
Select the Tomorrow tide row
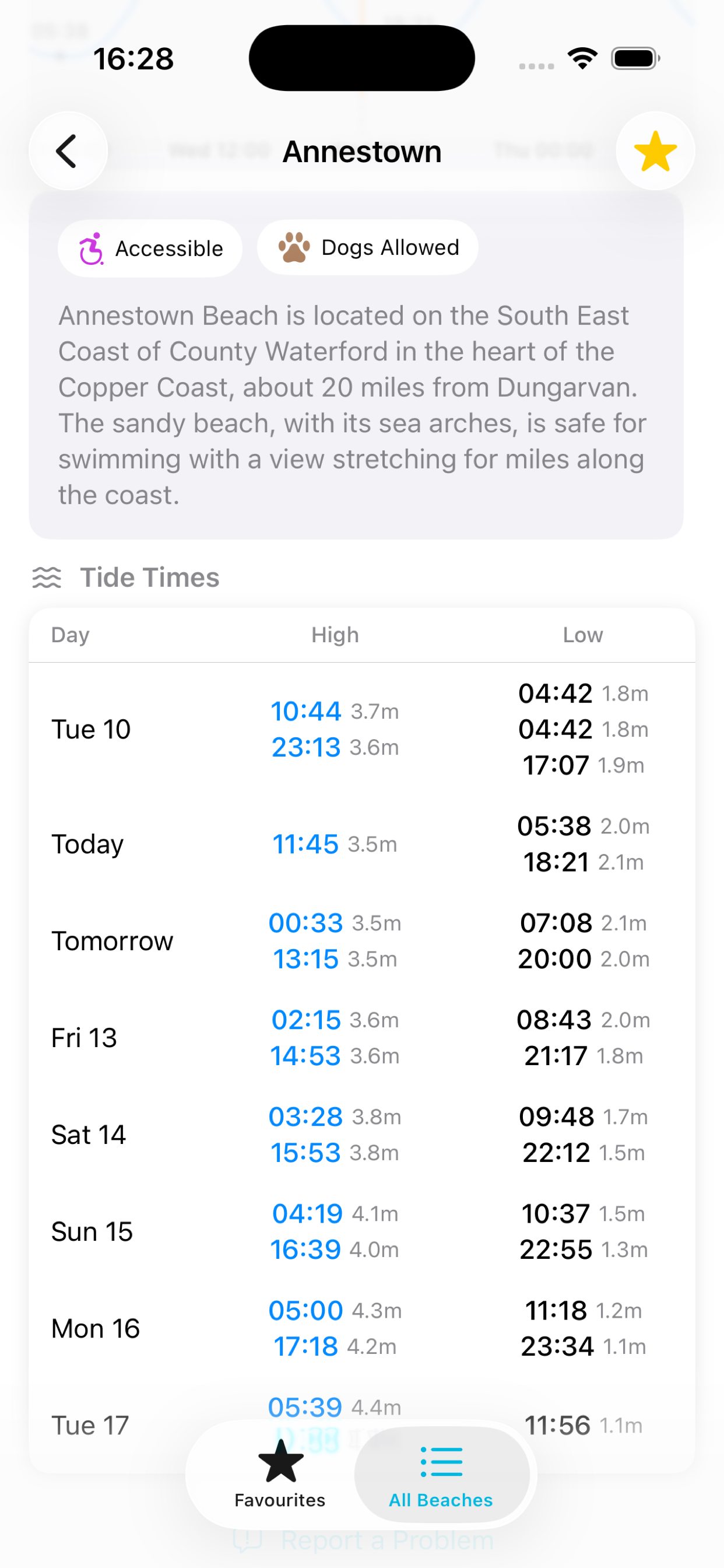point(112,940)
